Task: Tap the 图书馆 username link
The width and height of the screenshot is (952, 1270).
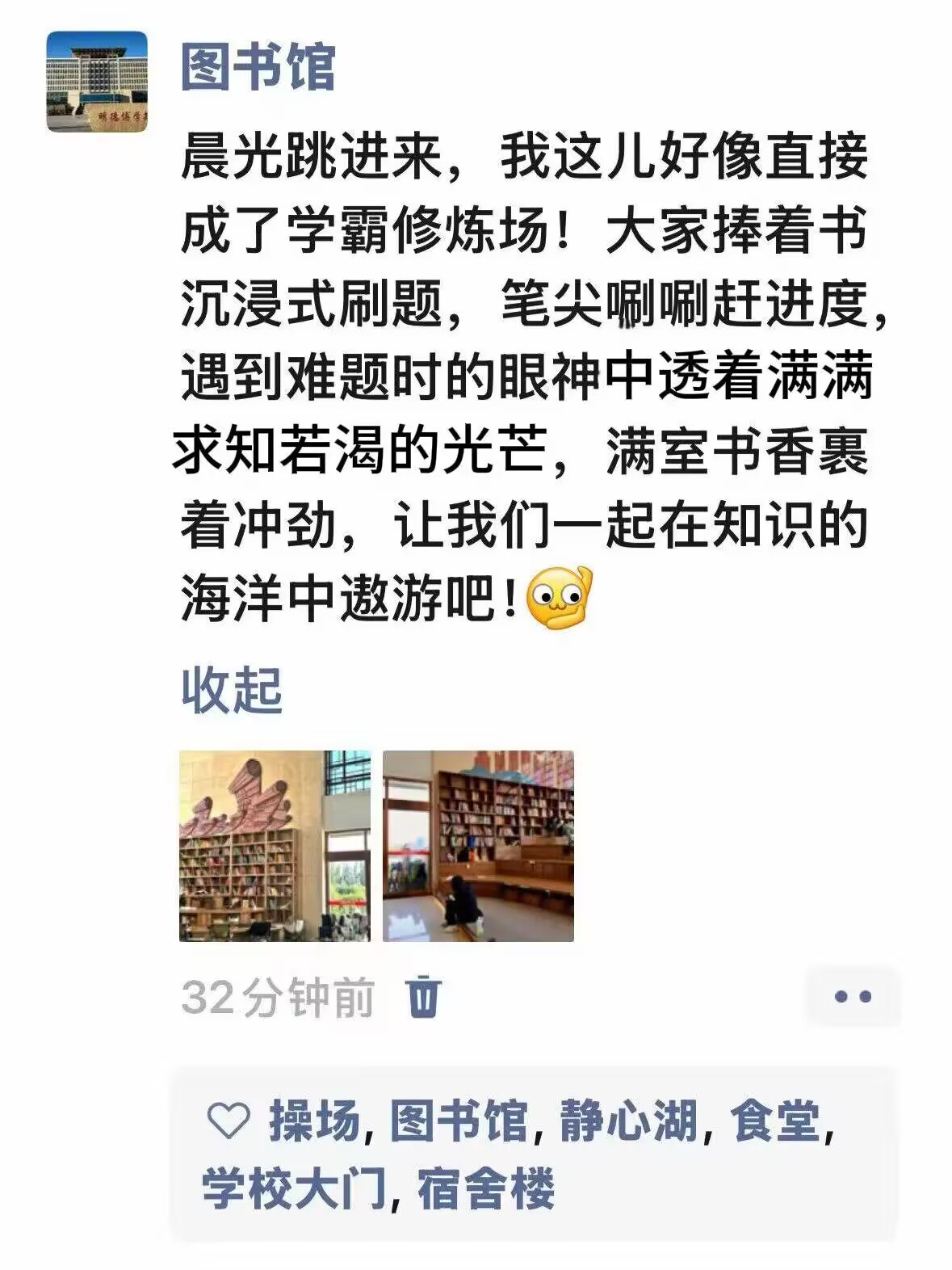Action: click(x=258, y=67)
